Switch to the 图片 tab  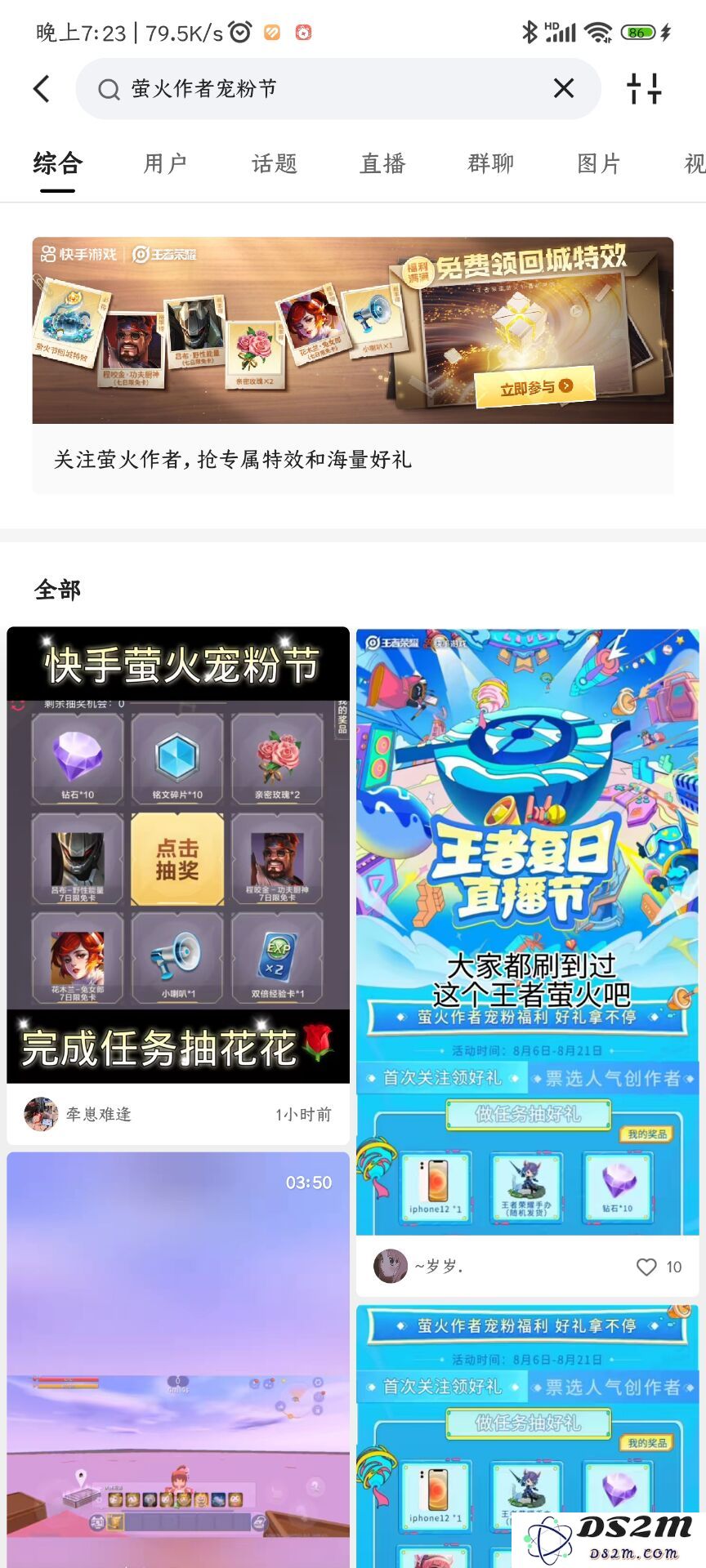(598, 163)
